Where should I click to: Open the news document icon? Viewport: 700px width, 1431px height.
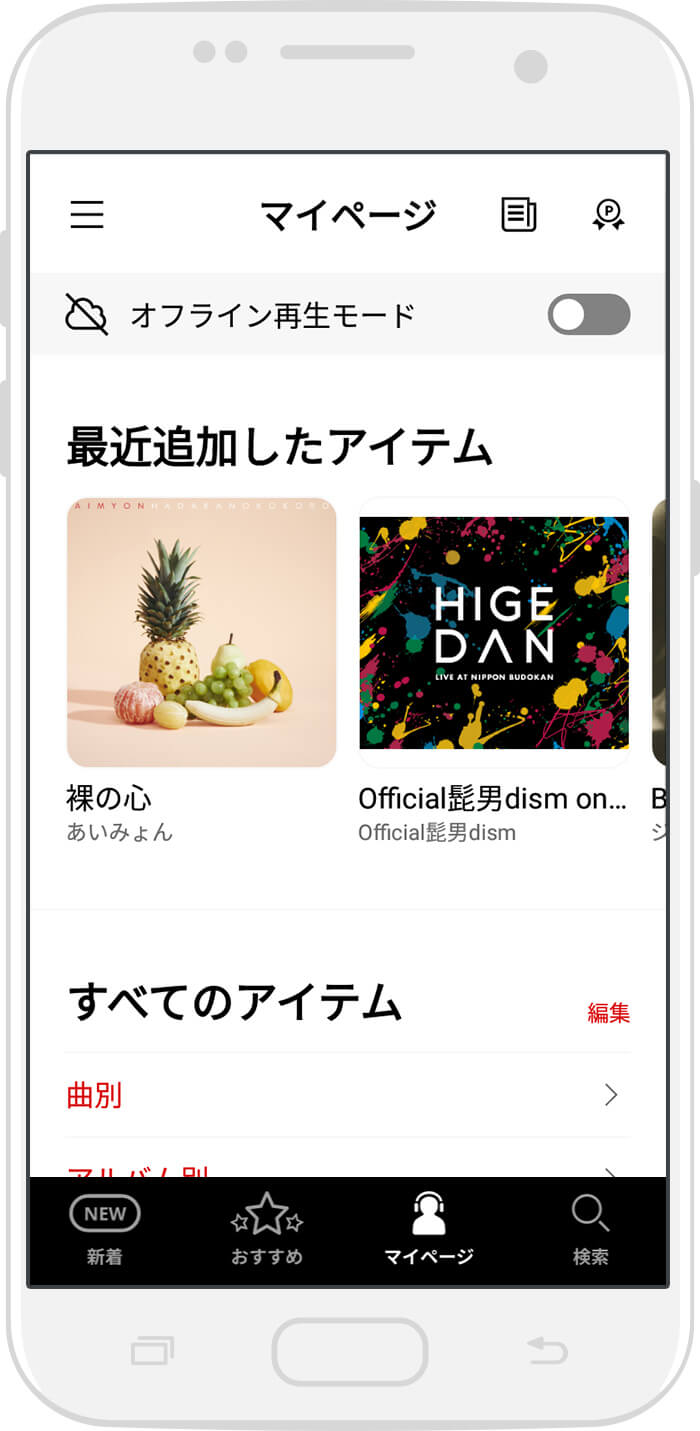(x=518, y=214)
